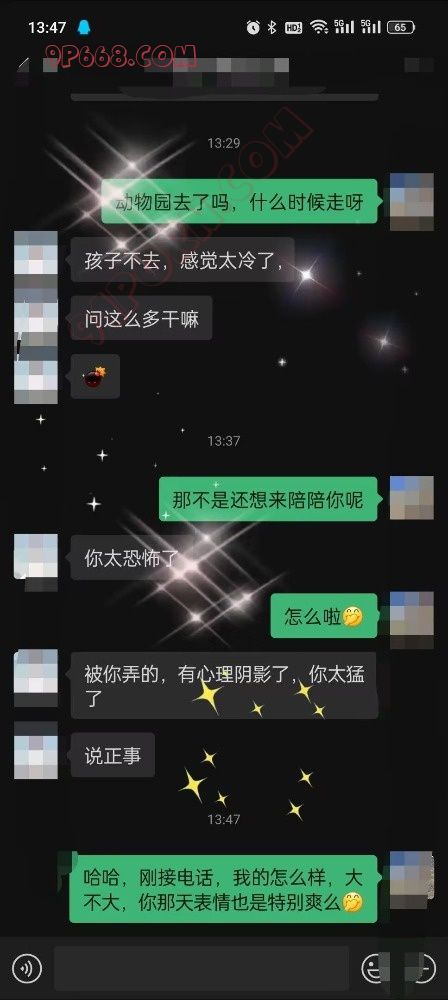Open own avatar beside 怎么啦 message
The width and height of the screenshot is (448, 1000).
click(x=412, y=614)
